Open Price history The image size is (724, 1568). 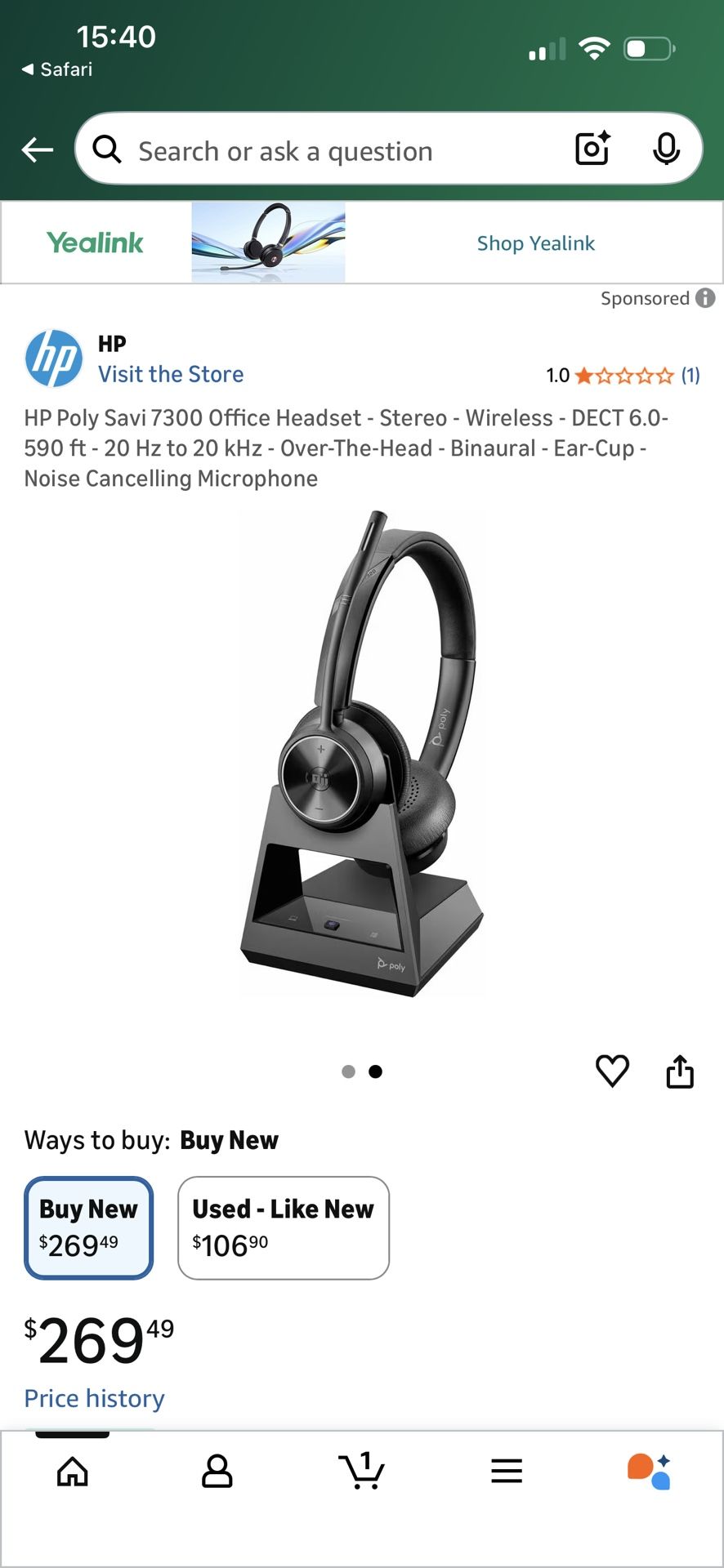[x=94, y=1398]
